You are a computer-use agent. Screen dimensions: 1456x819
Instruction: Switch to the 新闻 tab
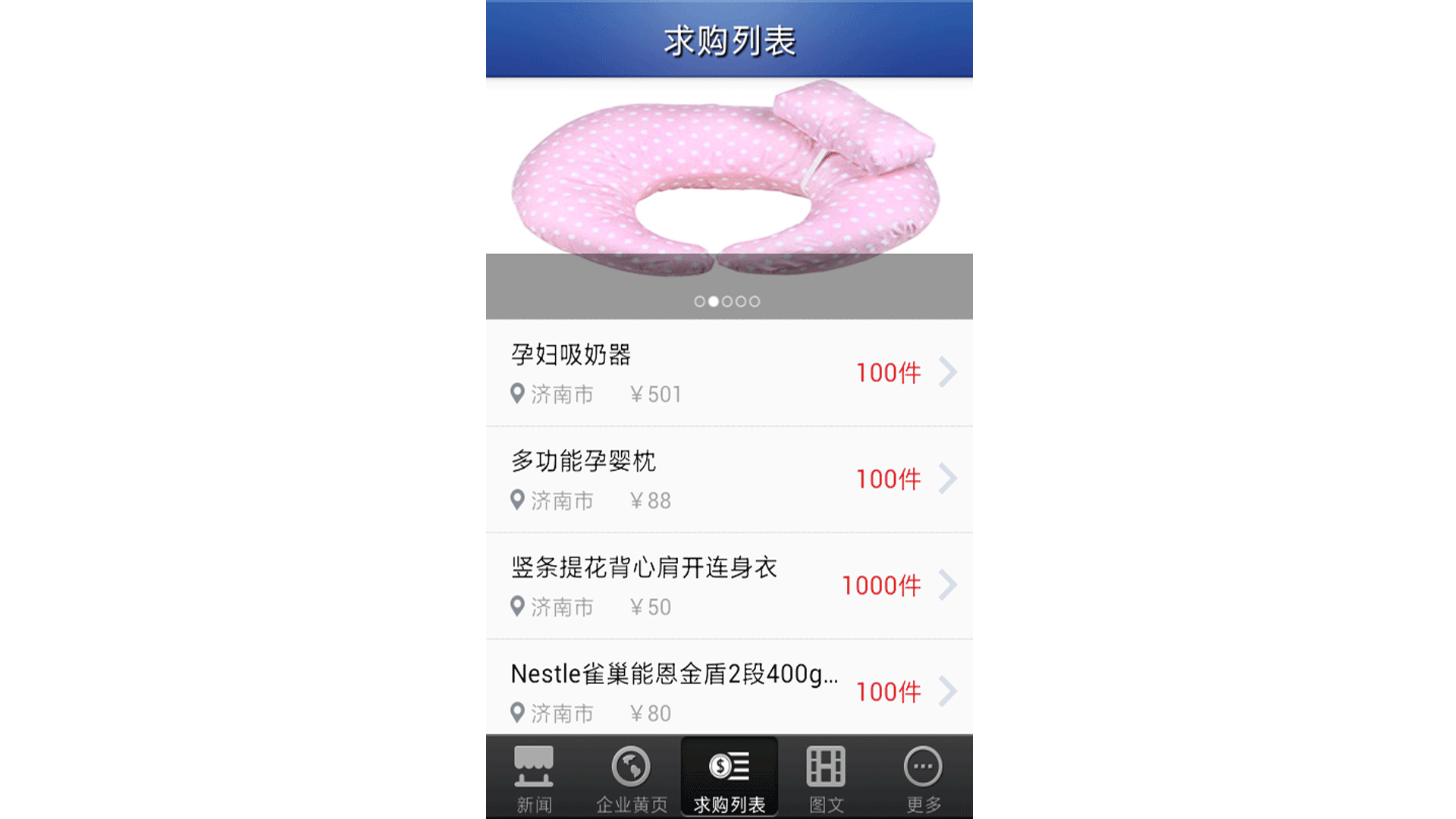click(534, 777)
